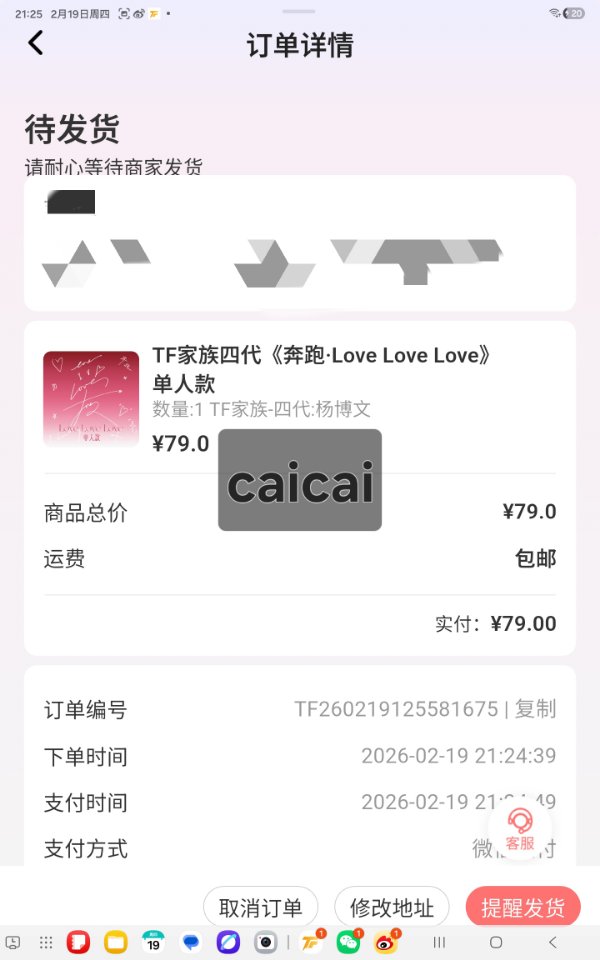Go to home screen via navigation bar
The width and height of the screenshot is (600, 960).
coord(496,942)
